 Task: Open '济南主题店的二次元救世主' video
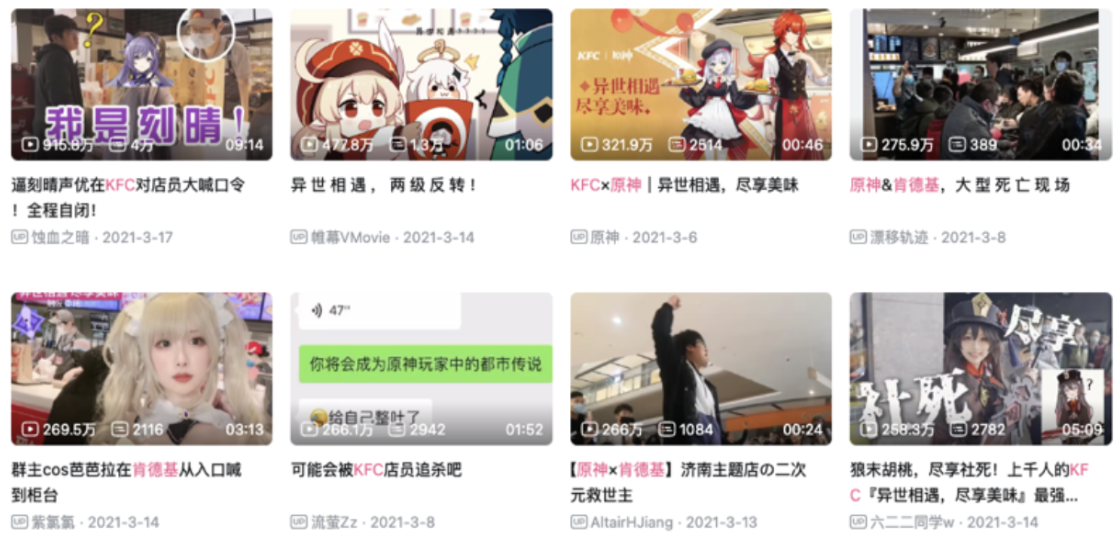pos(701,368)
